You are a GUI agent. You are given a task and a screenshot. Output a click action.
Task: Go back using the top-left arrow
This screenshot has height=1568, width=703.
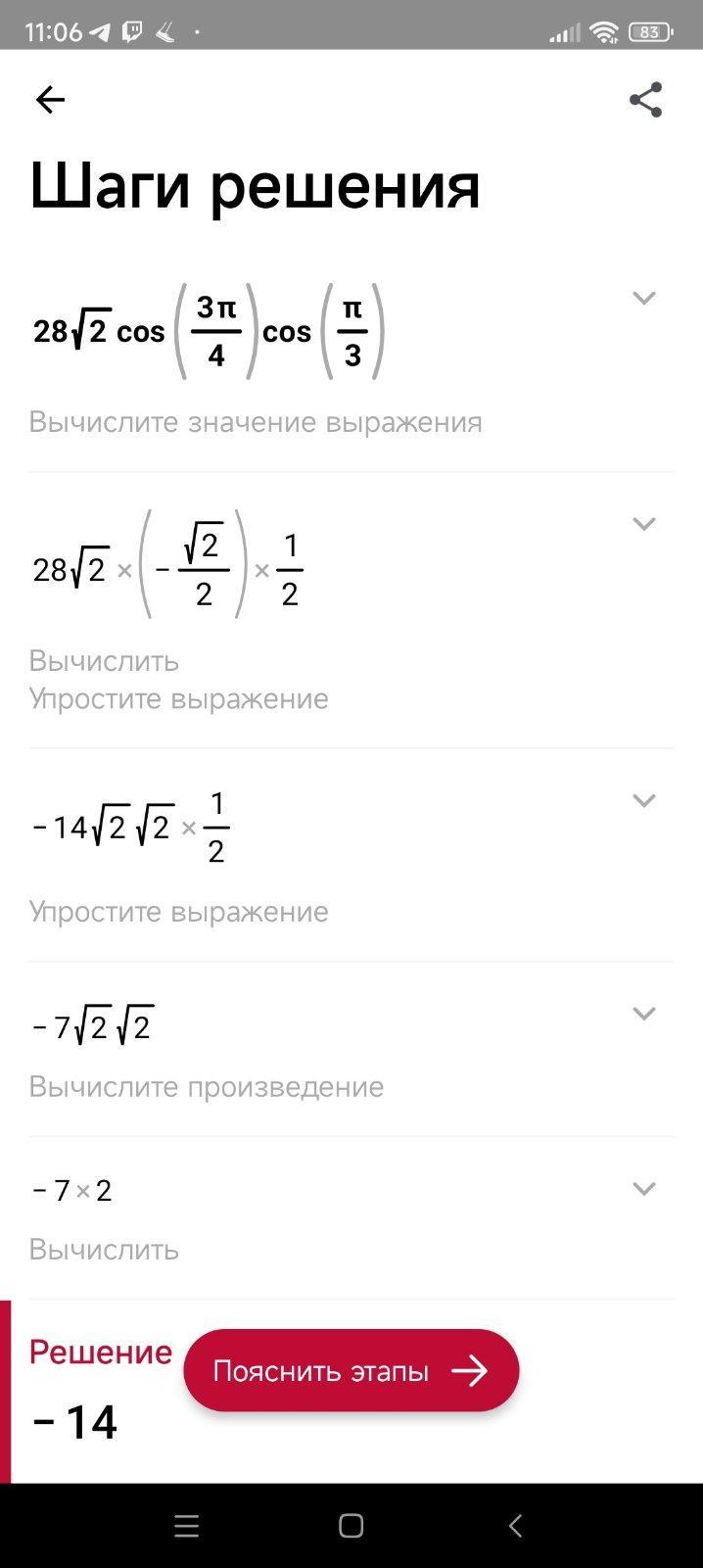tap(50, 100)
